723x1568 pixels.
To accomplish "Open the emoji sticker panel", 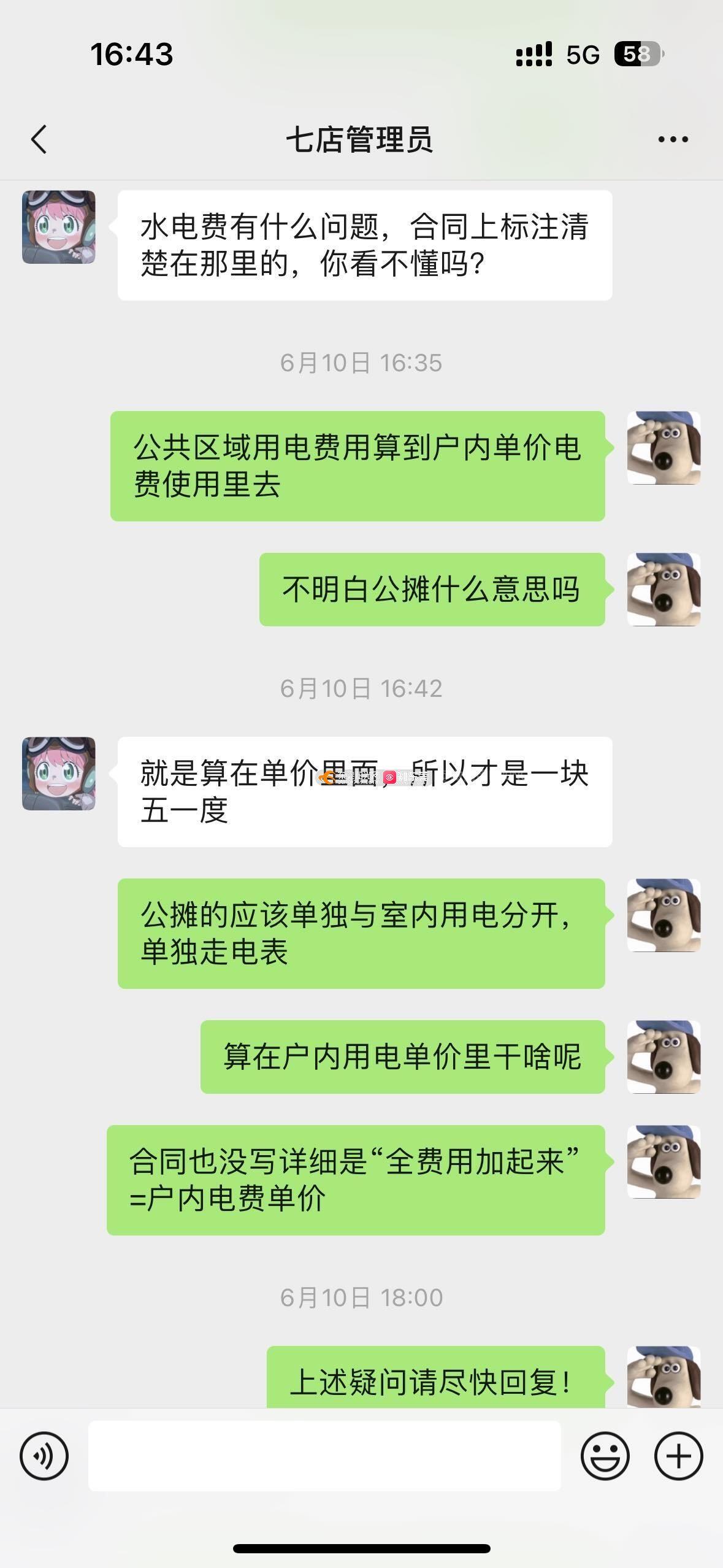I will [605, 1456].
